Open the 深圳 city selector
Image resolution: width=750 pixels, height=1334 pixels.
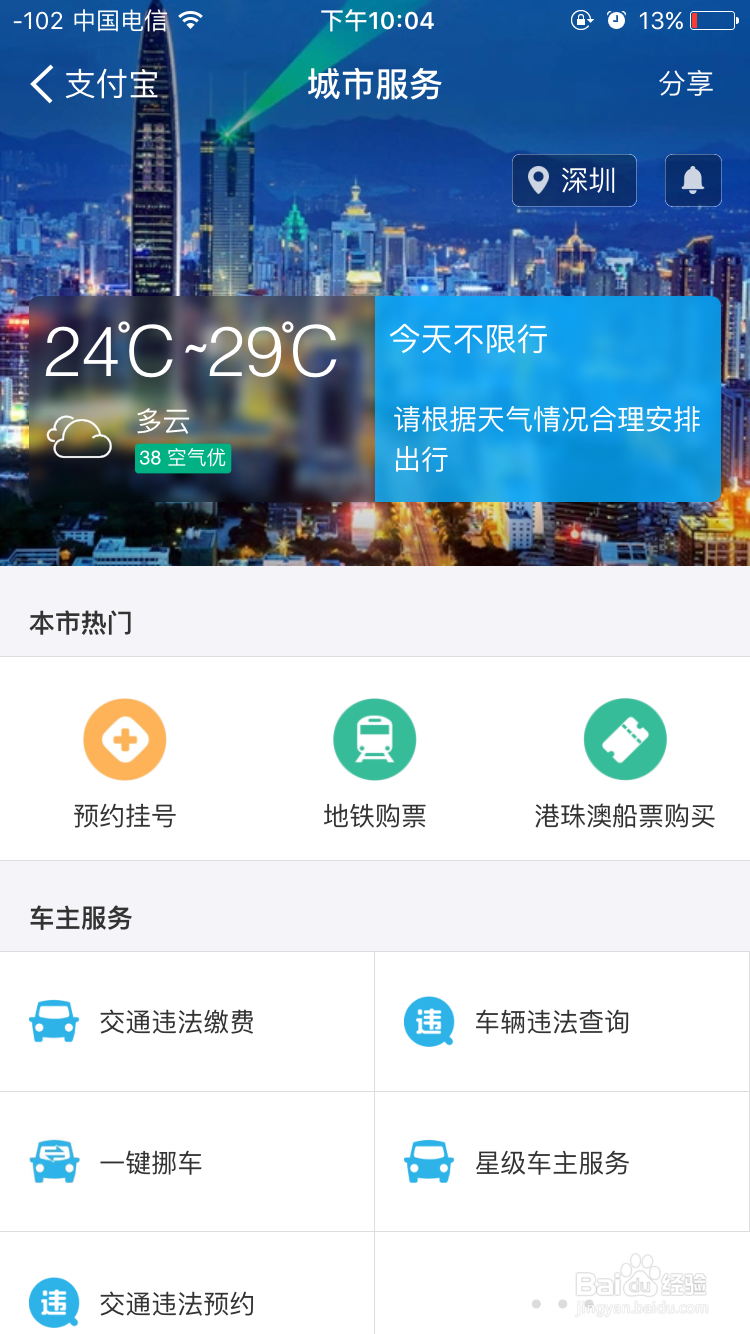pos(573,181)
